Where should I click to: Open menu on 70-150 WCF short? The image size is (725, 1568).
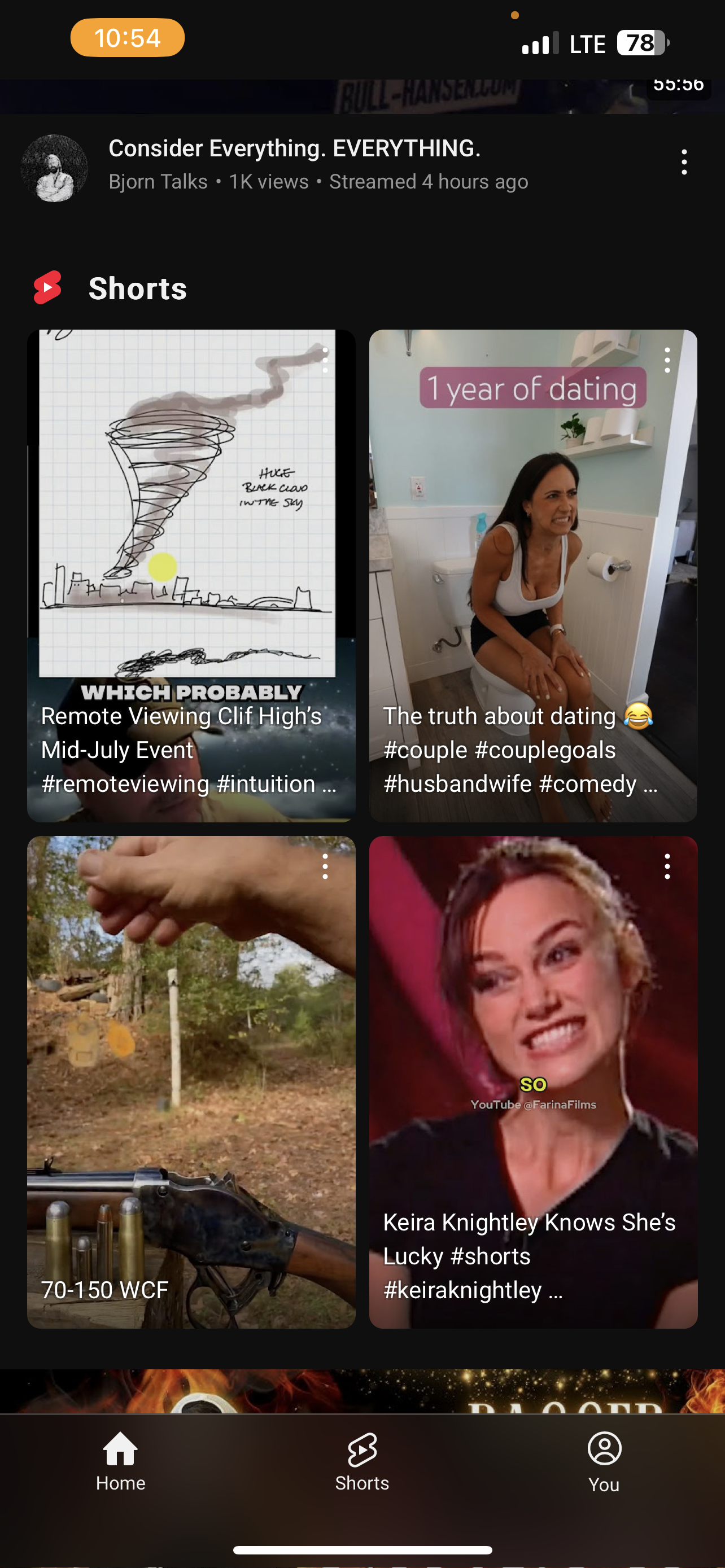tap(325, 866)
